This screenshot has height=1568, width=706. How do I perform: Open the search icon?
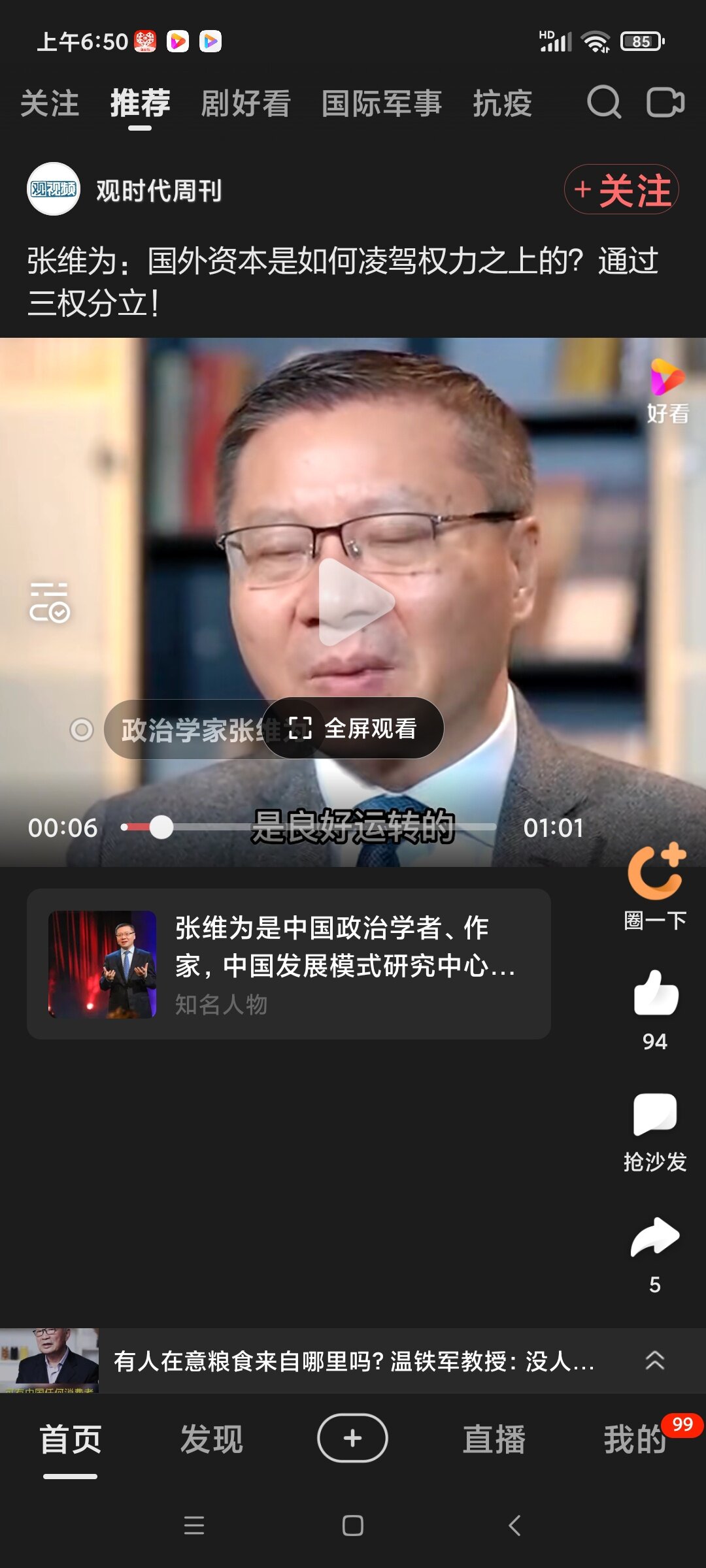[603, 103]
